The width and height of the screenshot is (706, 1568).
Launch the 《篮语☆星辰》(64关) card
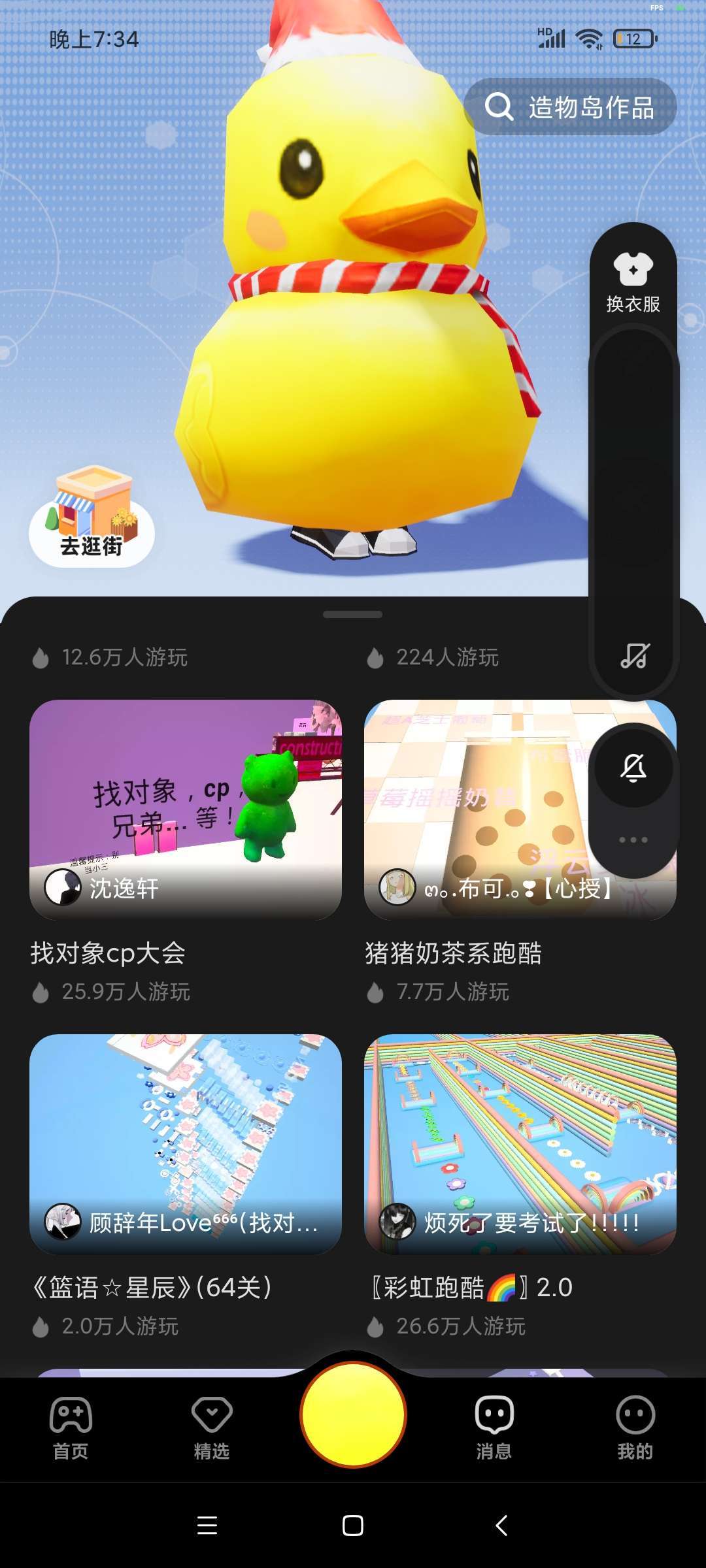(x=186, y=1144)
